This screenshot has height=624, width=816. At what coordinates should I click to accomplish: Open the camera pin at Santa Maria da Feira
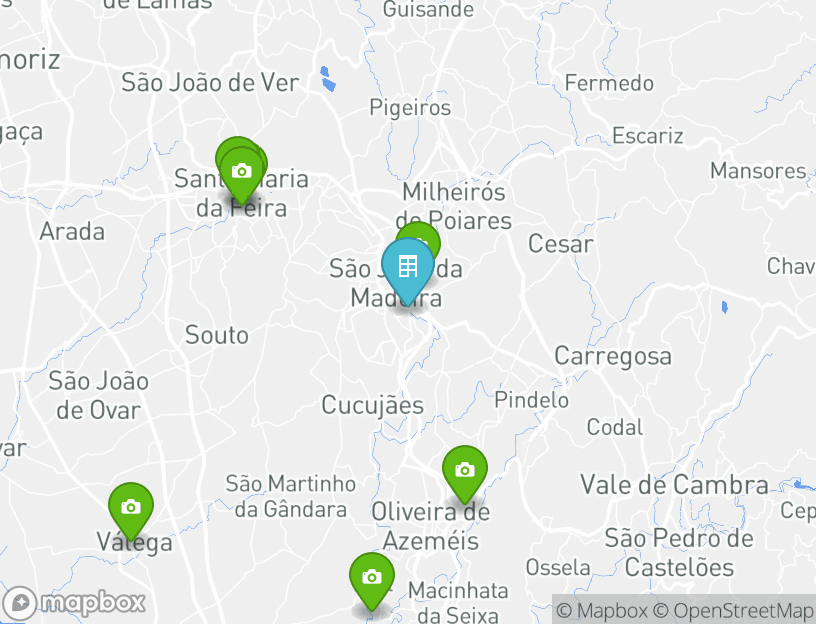[241, 172]
